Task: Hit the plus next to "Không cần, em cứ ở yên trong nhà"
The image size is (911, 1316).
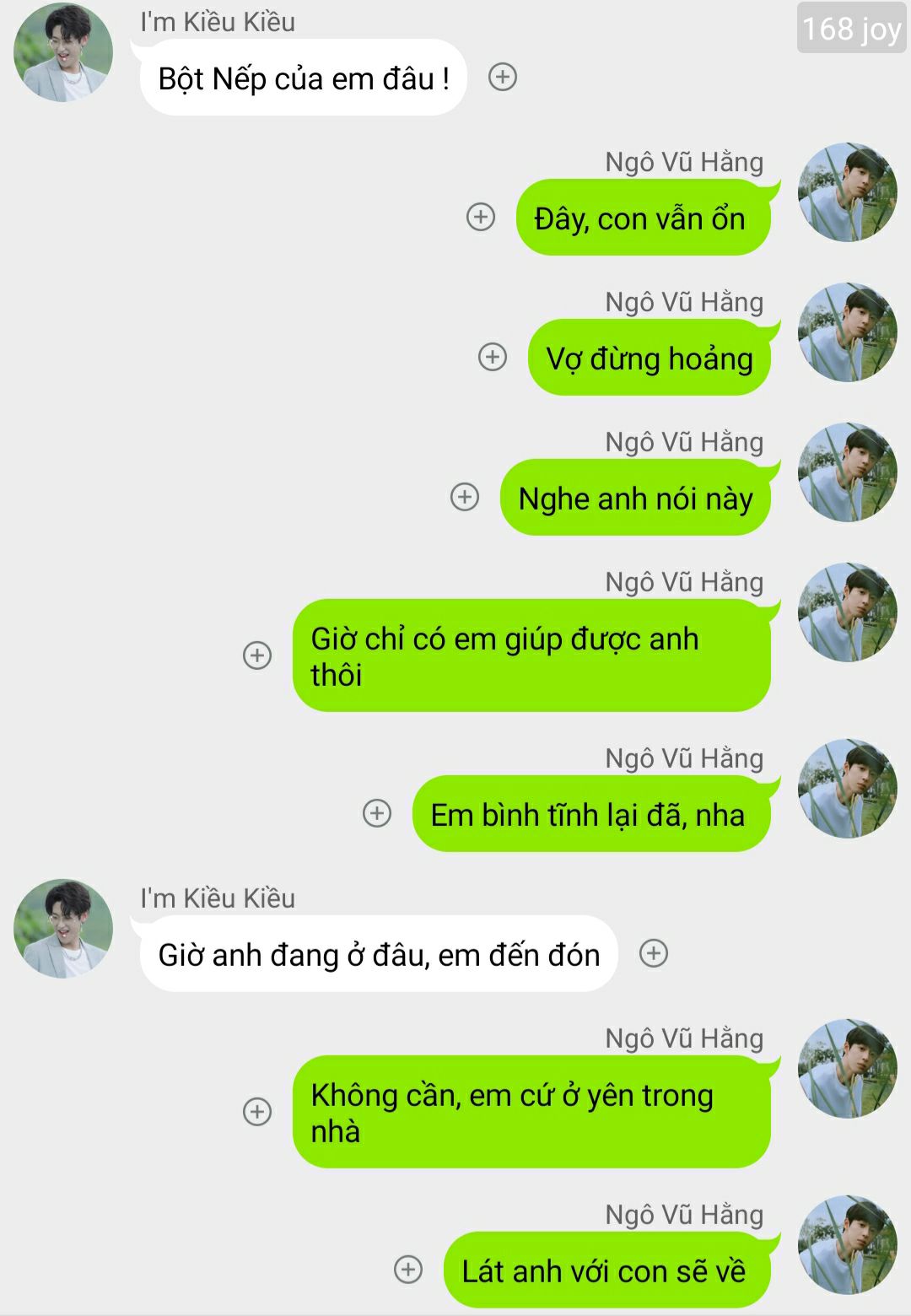Action: point(257,1112)
